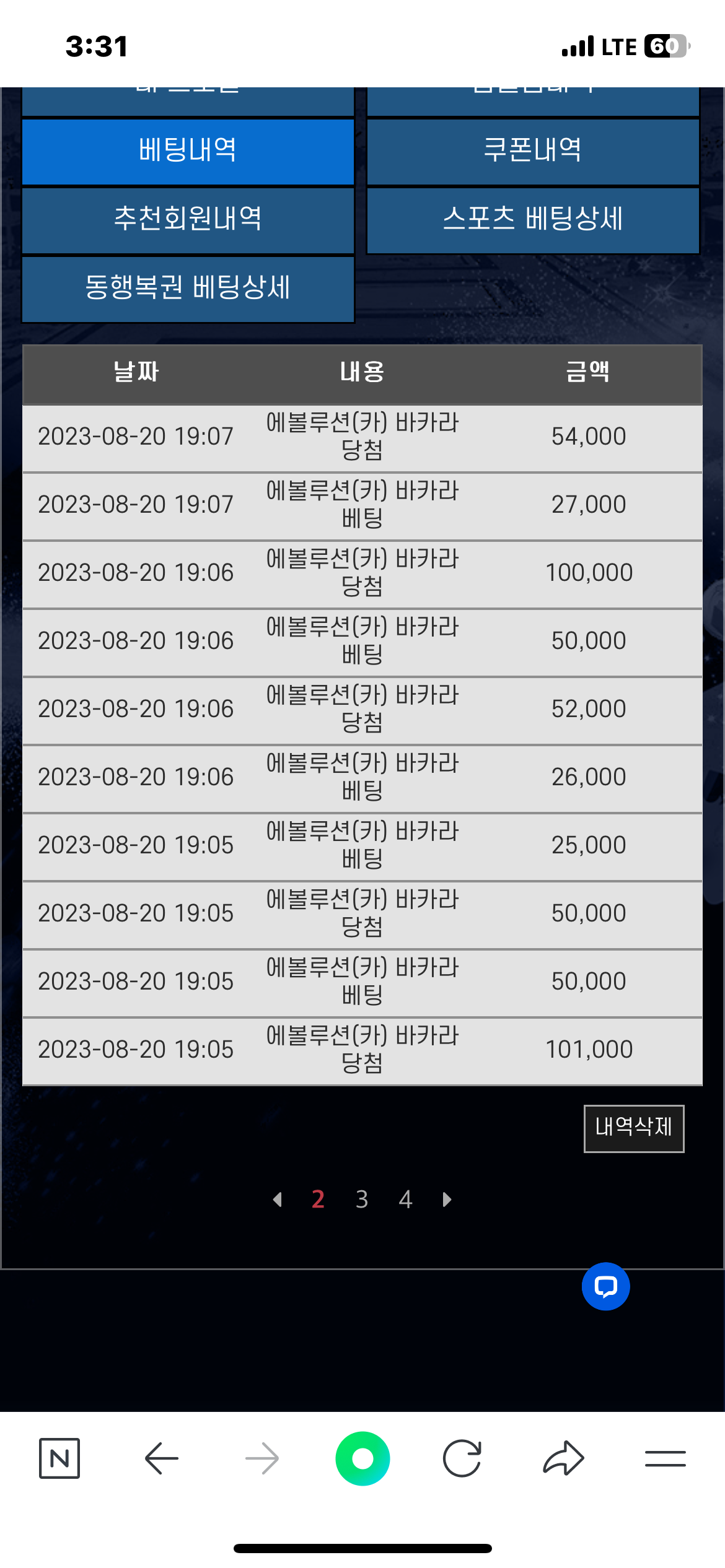725x1568 pixels.
Task: Open the browser menu lines
Action: coord(665,1458)
